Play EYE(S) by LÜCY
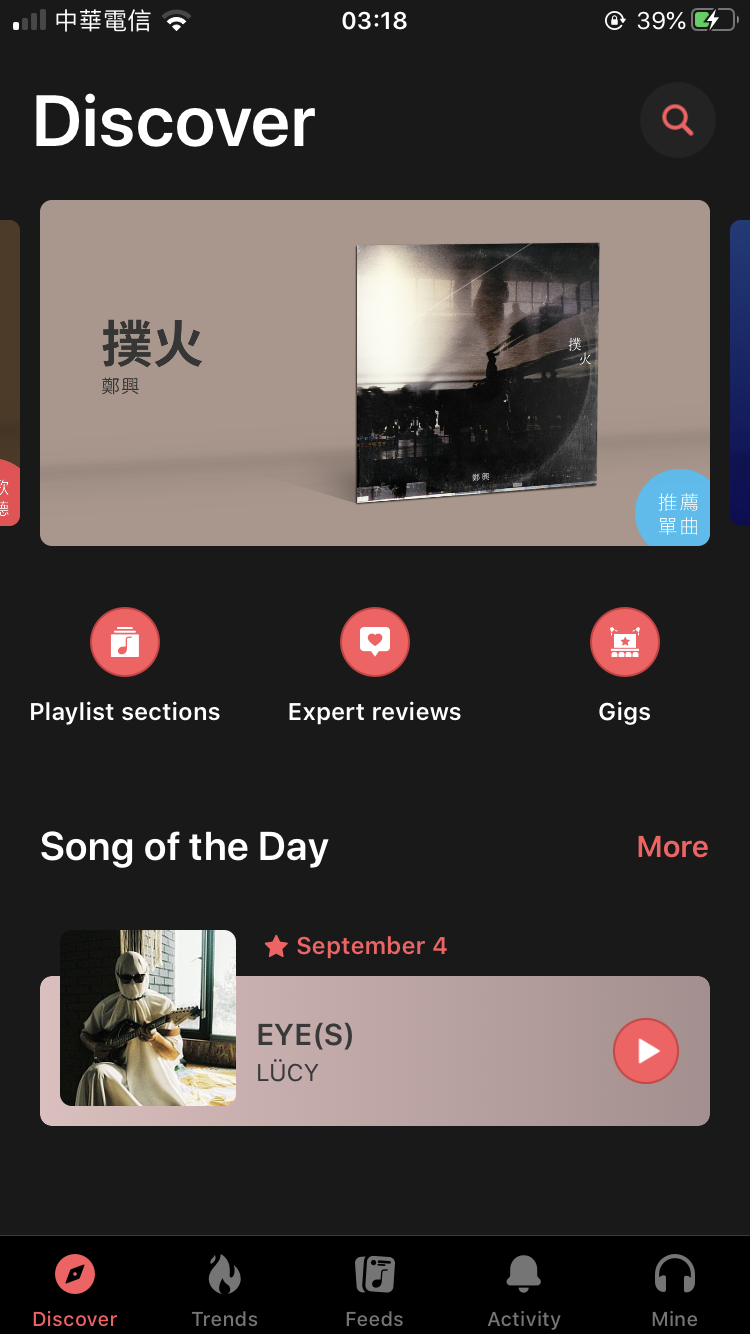 (645, 1050)
